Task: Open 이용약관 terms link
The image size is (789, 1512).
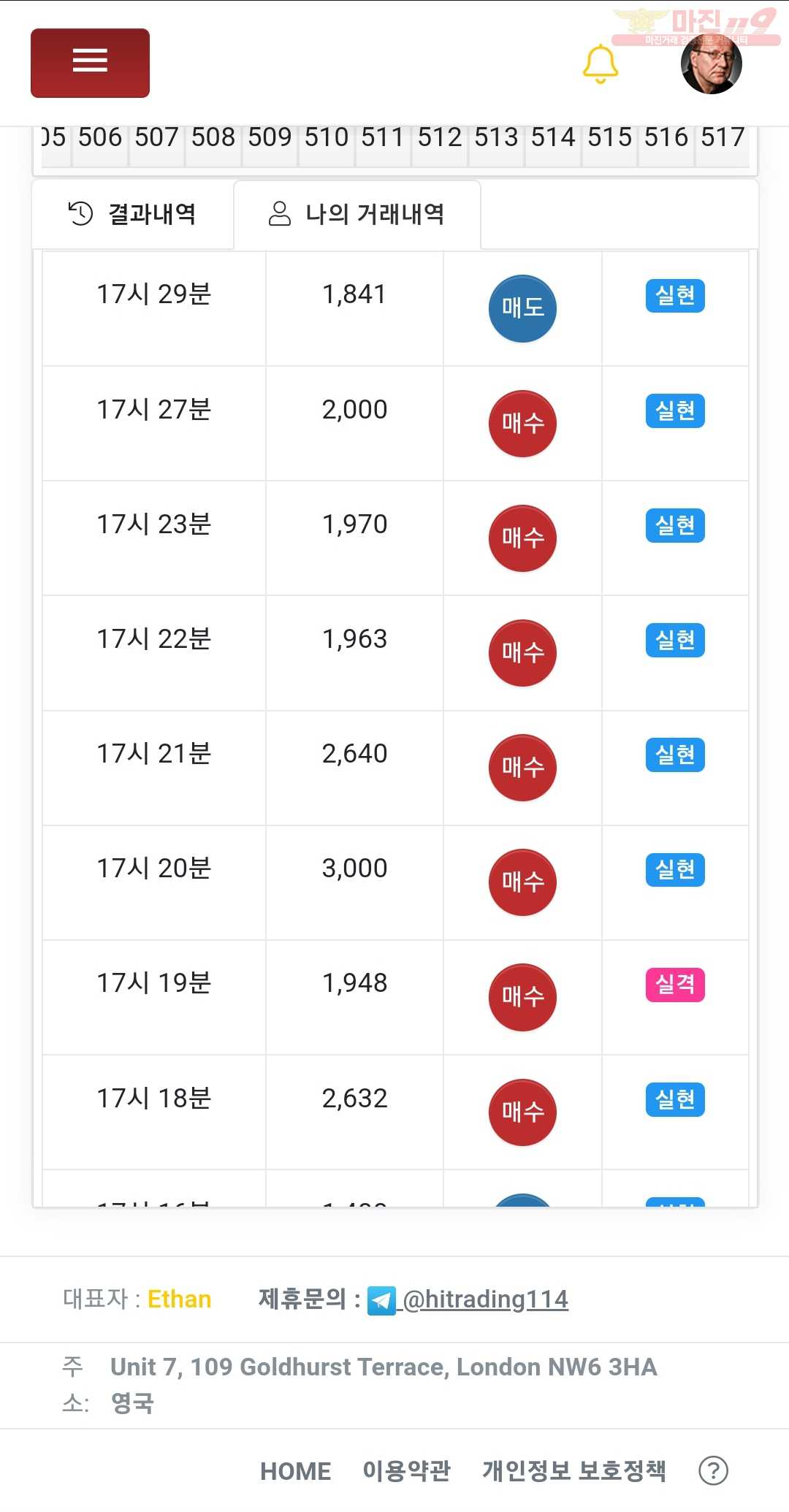Action: 406,1470
